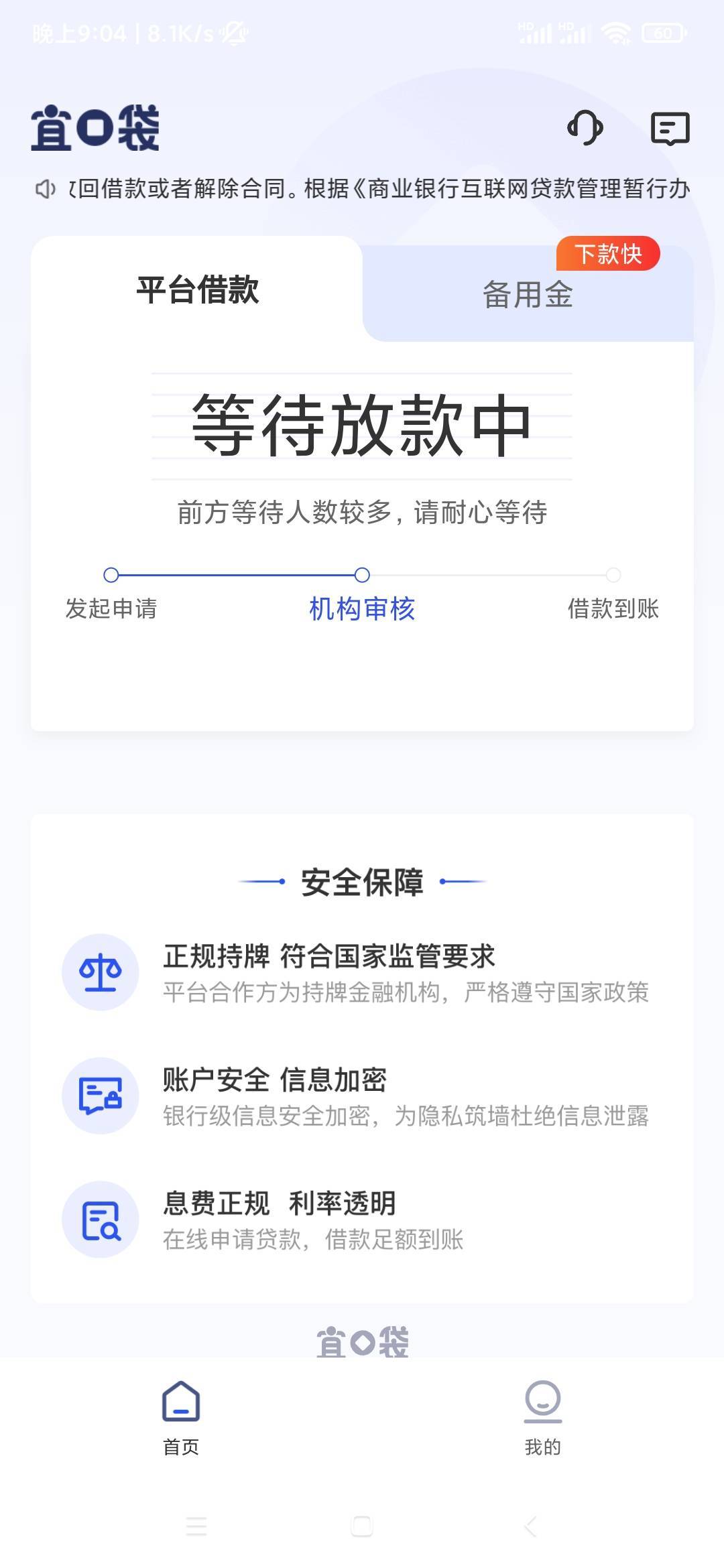This screenshot has height=1568, width=724.
Task: Switch to 平台借款 tab
Action: point(197,289)
